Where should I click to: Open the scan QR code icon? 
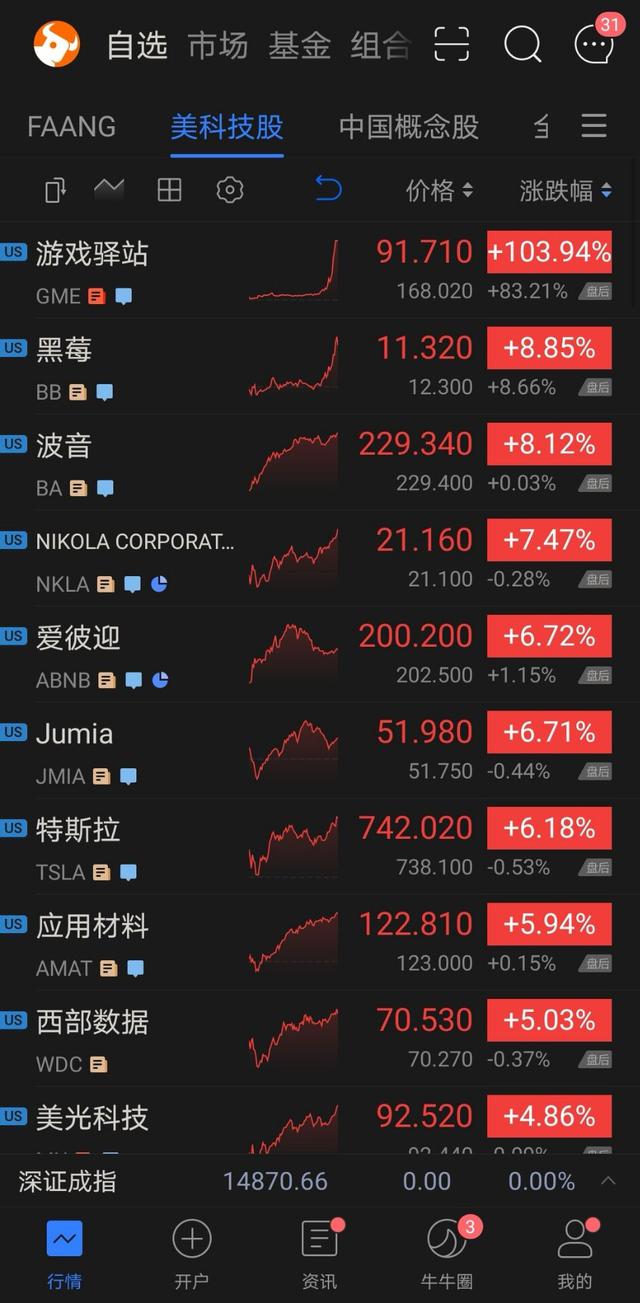pyautogui.click(x=452, y=45)
